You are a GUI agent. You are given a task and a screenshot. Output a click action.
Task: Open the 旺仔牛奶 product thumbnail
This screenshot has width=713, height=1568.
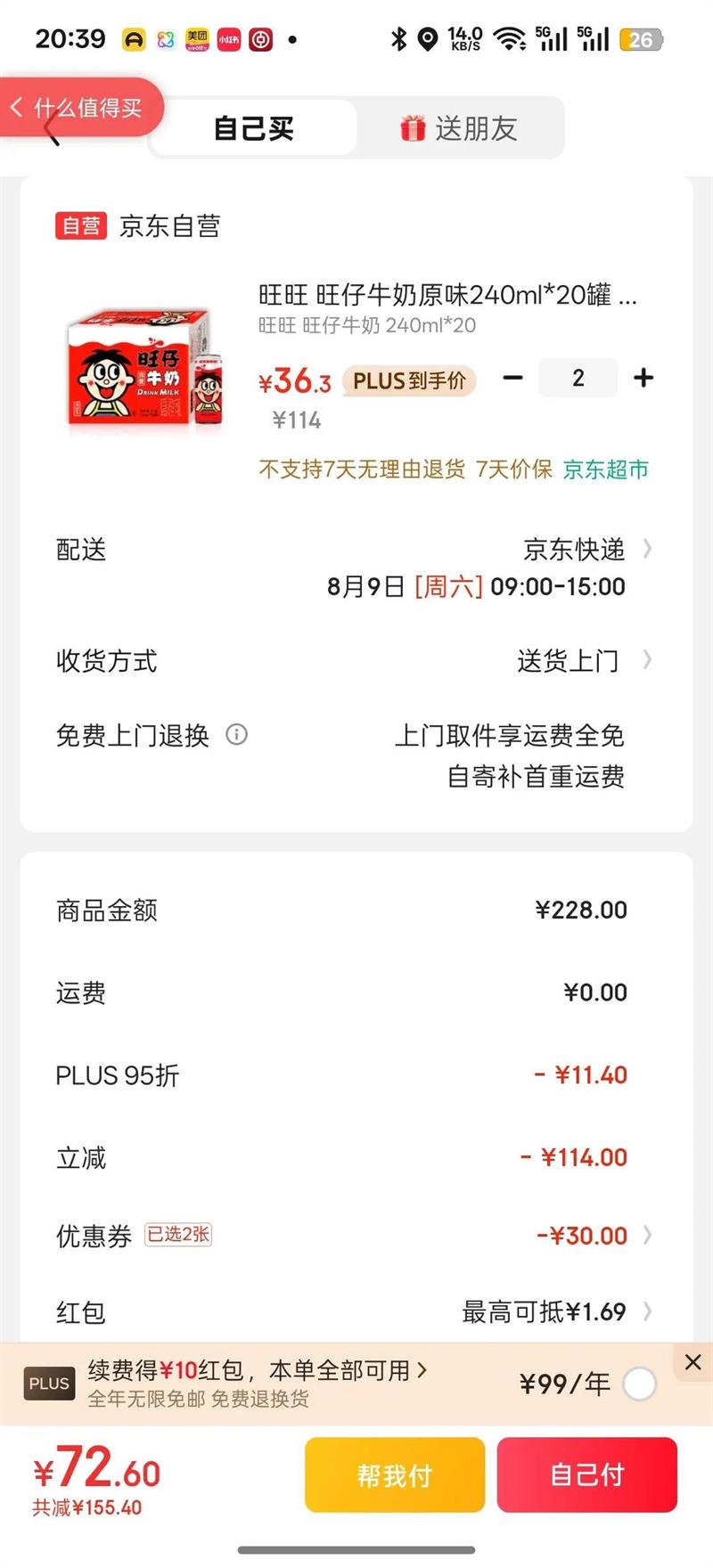point(147,367)
